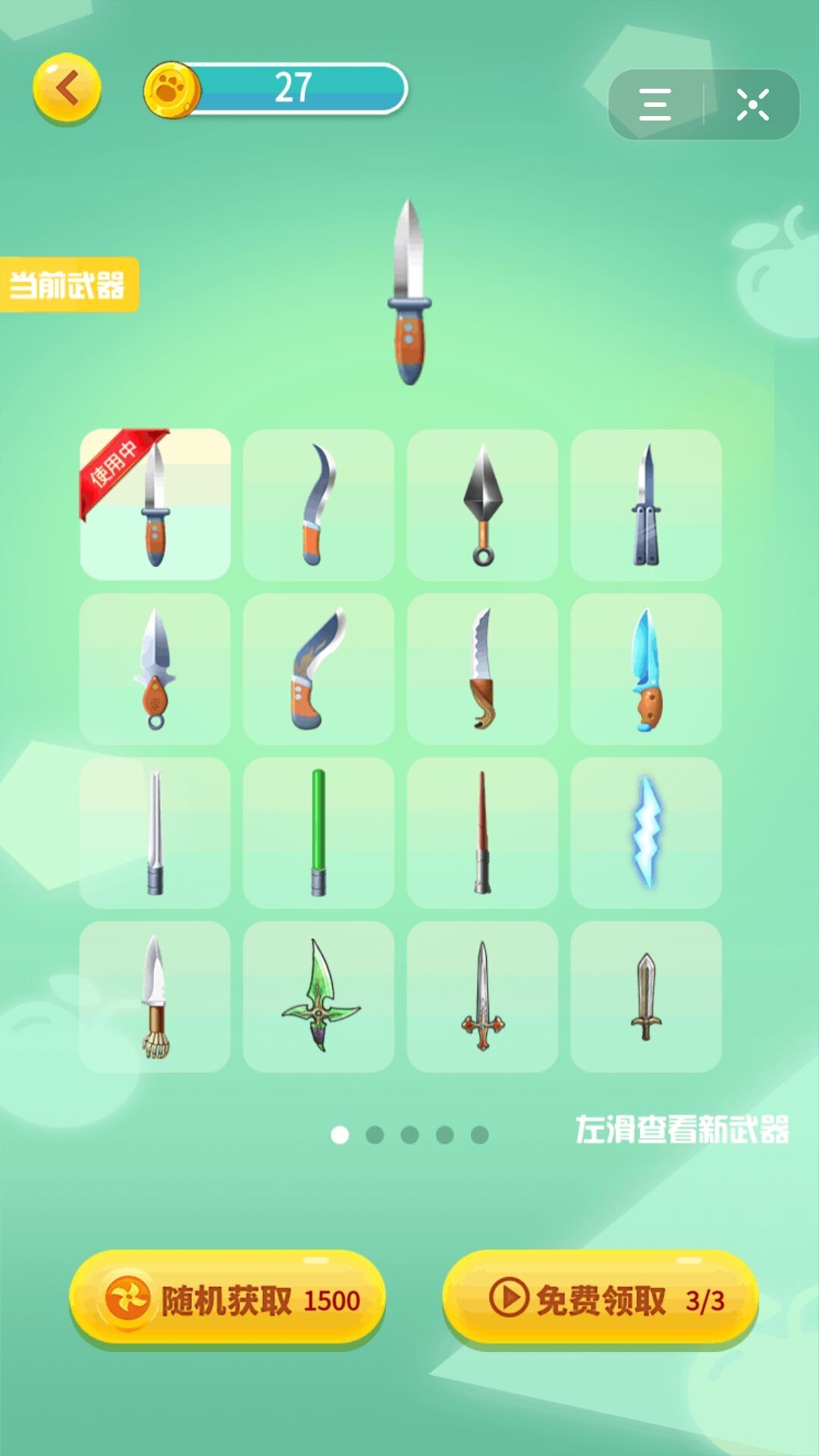The height and width of the screenshot is (1456, 819).
Task: Select the currently used knife marked 使用中
Action: pos(155,505)
